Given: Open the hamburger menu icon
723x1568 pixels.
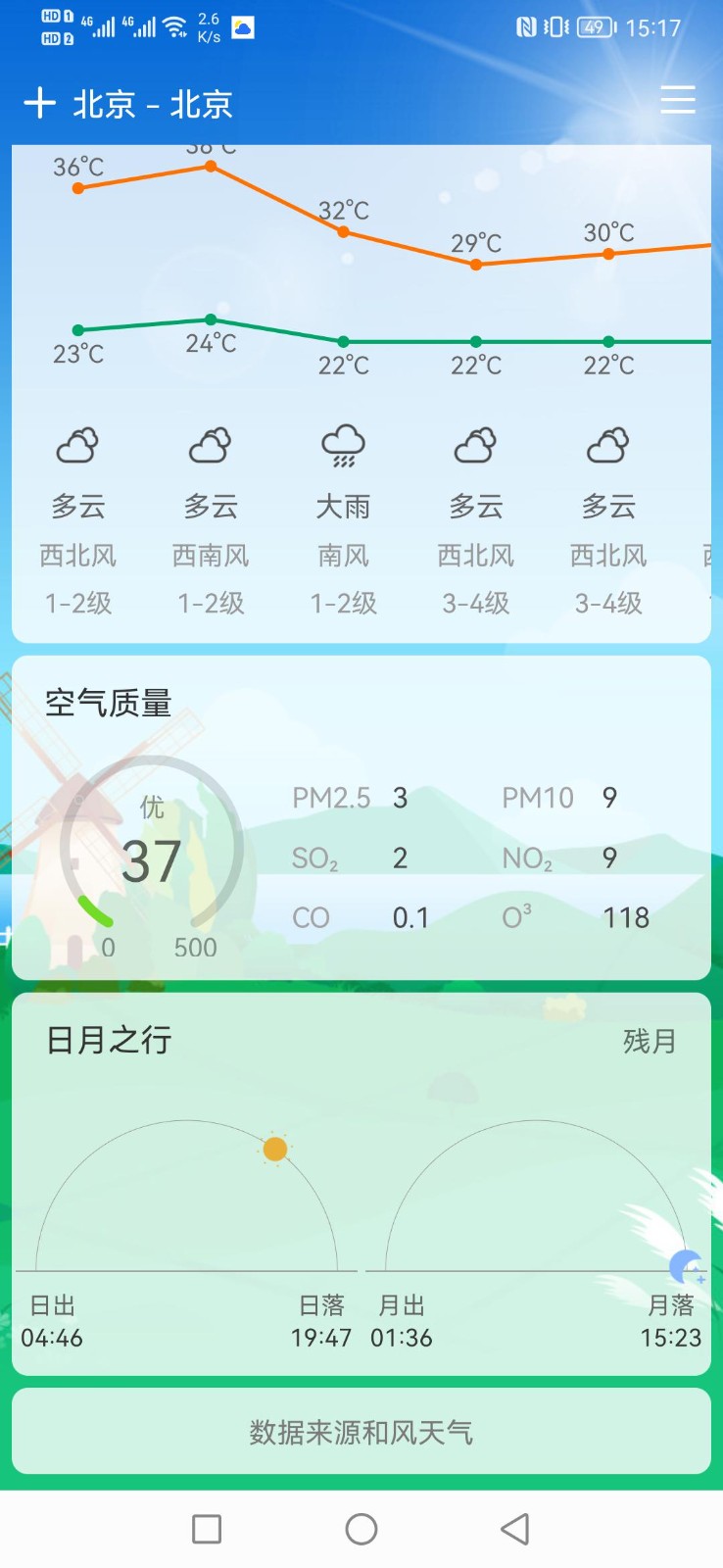Looking at the screenshot, I should [x=678, y=101].
